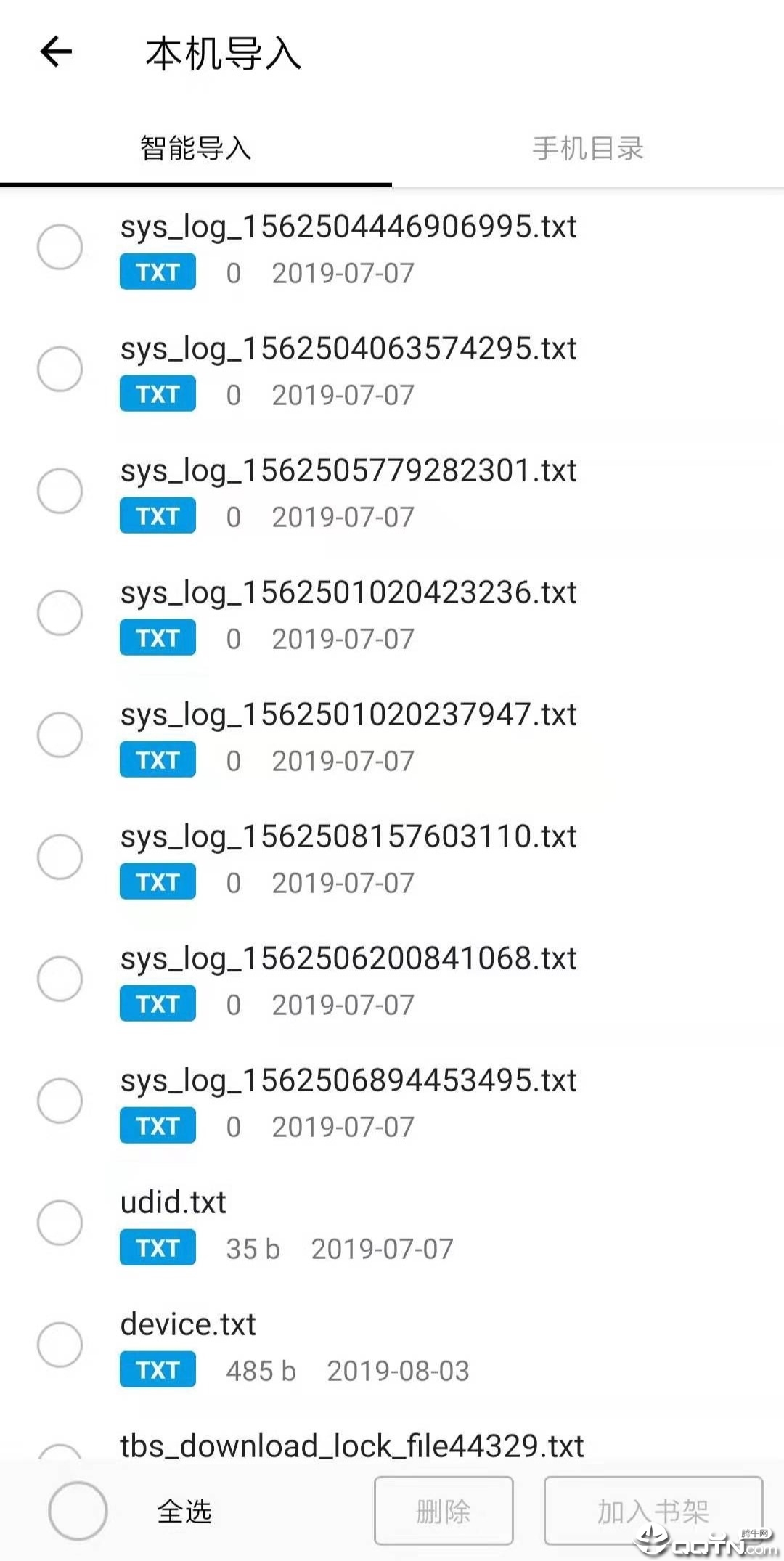Select the udid.txt file
Screen dimensions: 784x1561
pyautogui.click(x=60, y=1223)
